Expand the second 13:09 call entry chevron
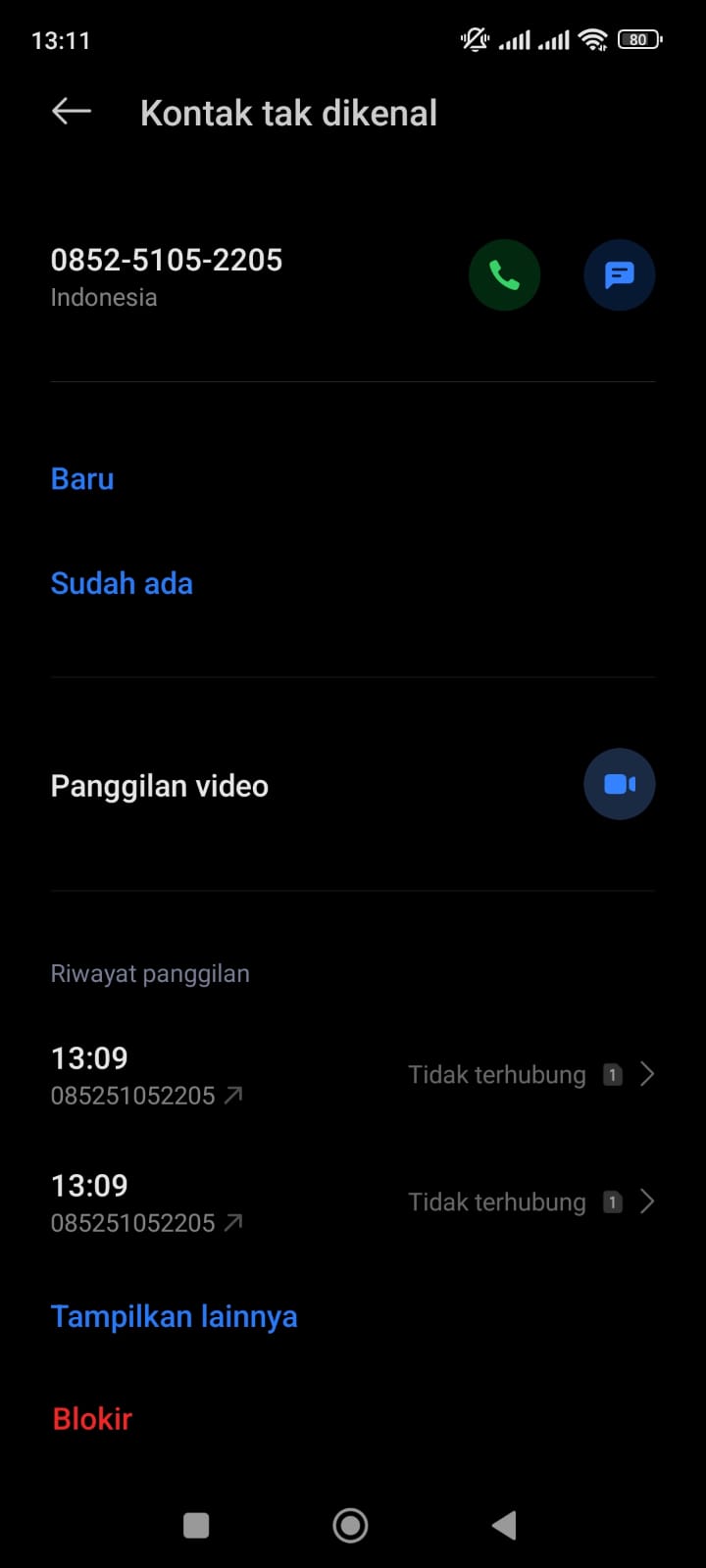The image size is (706, 1568). point(646,1201)
